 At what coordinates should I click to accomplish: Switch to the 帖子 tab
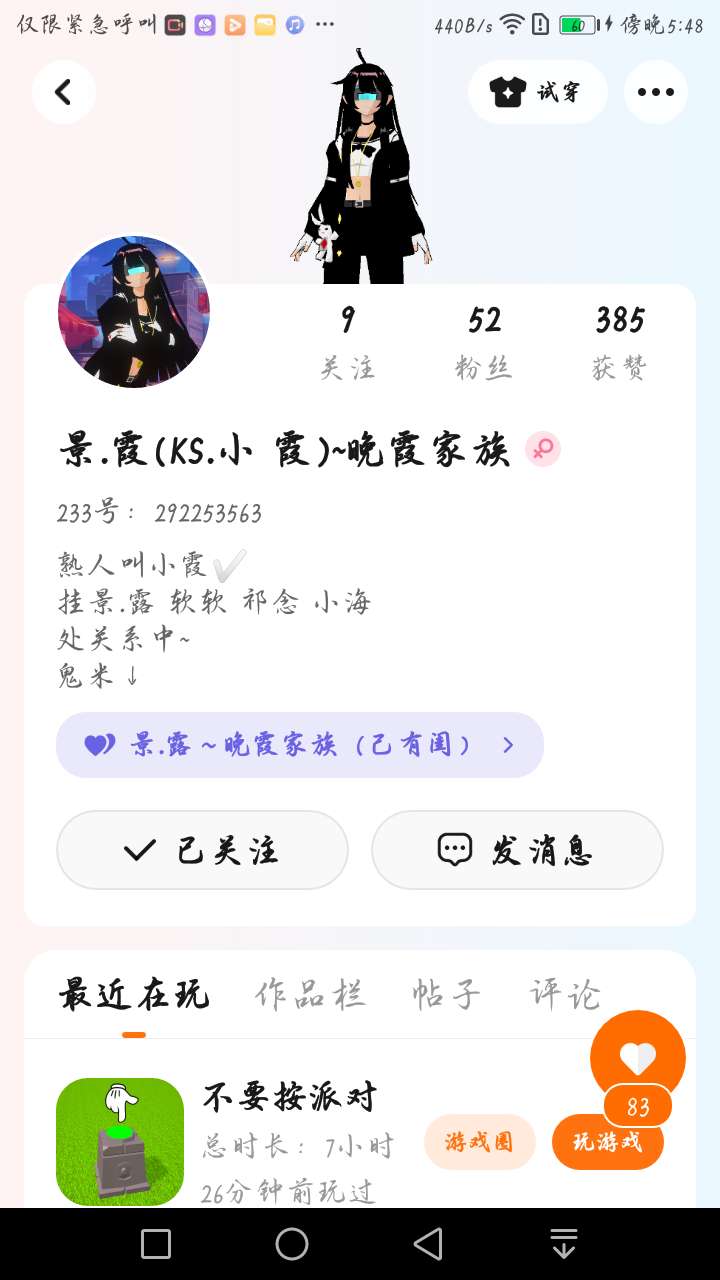[446, 995]
